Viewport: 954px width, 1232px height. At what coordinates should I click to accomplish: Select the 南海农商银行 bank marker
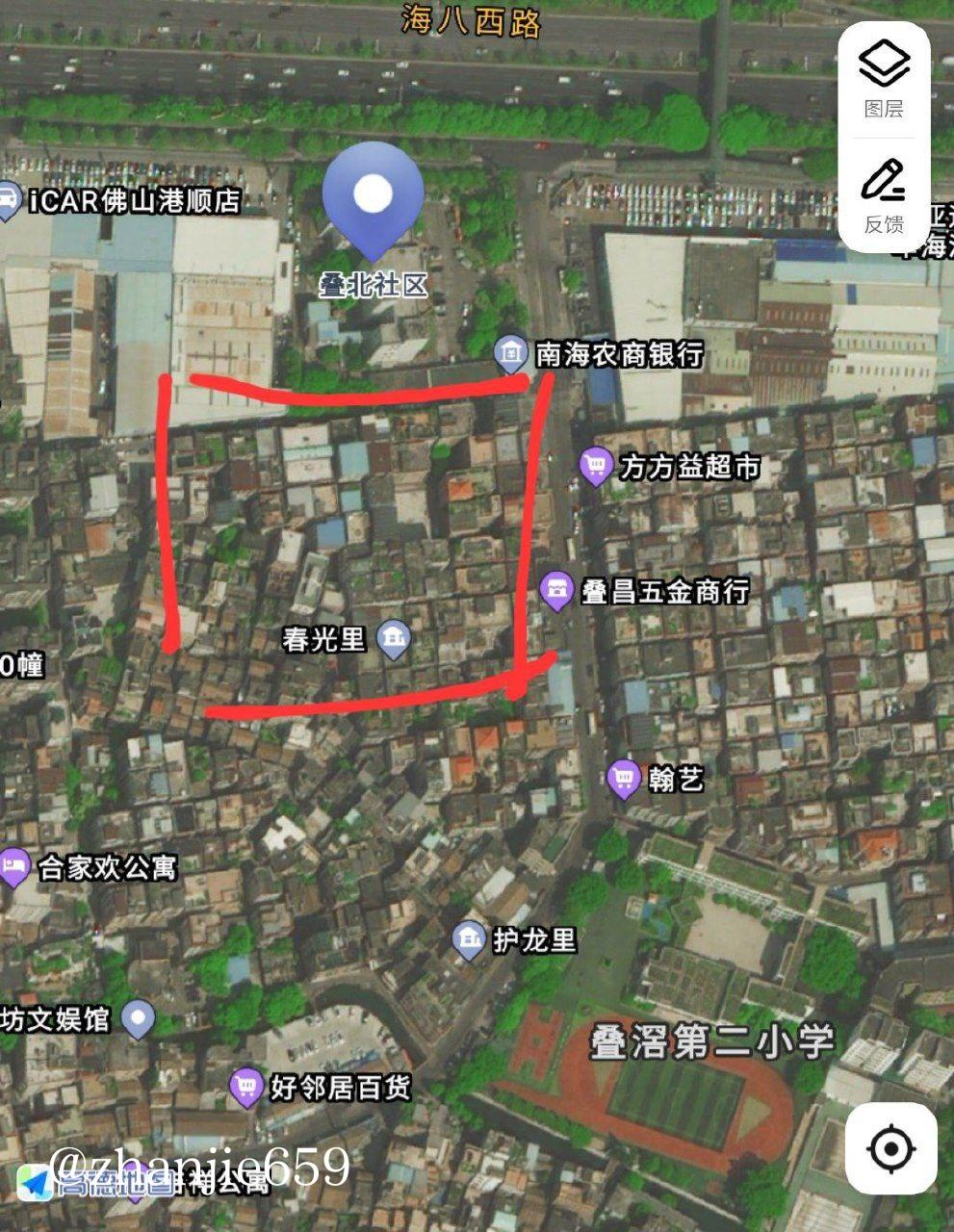coord(508,355)
